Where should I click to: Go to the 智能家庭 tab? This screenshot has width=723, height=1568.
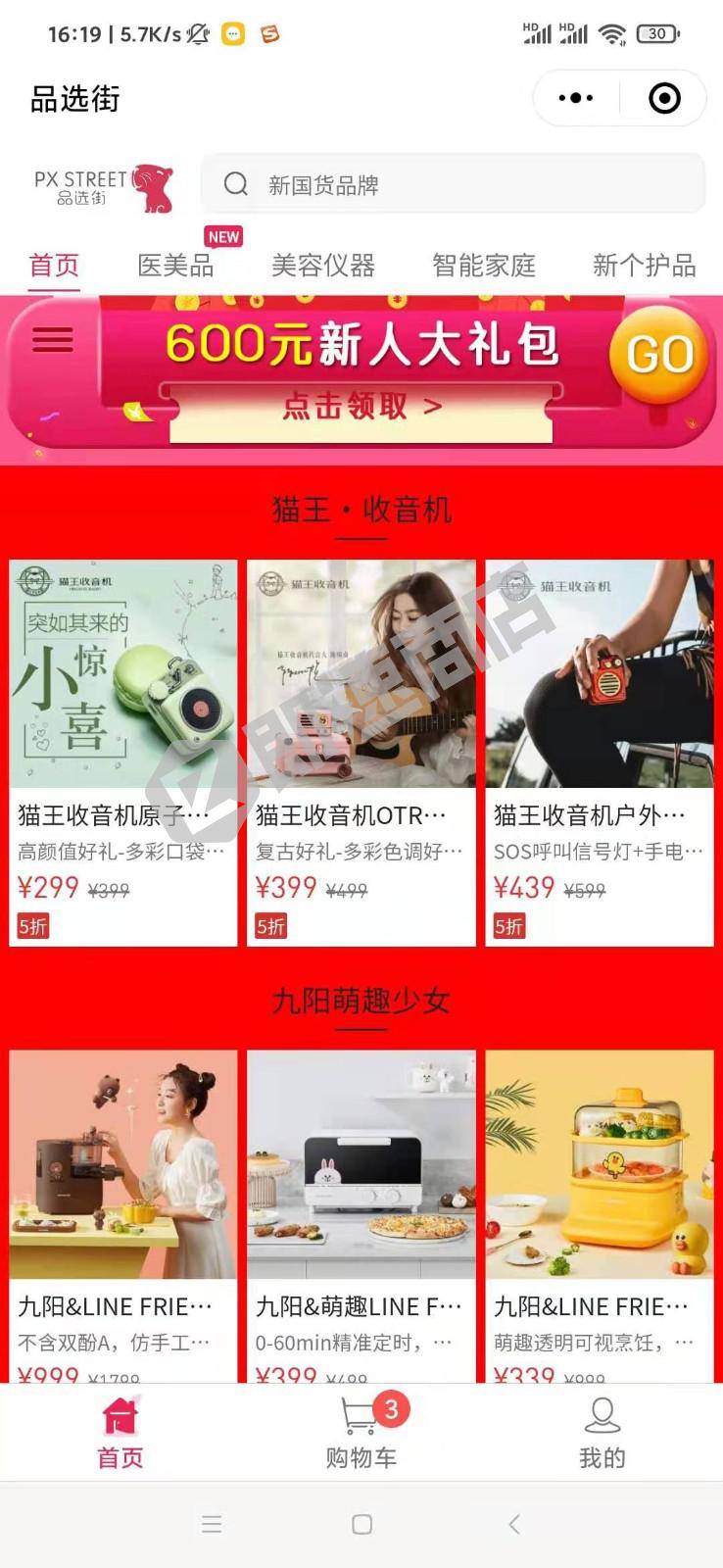(484, 266)
